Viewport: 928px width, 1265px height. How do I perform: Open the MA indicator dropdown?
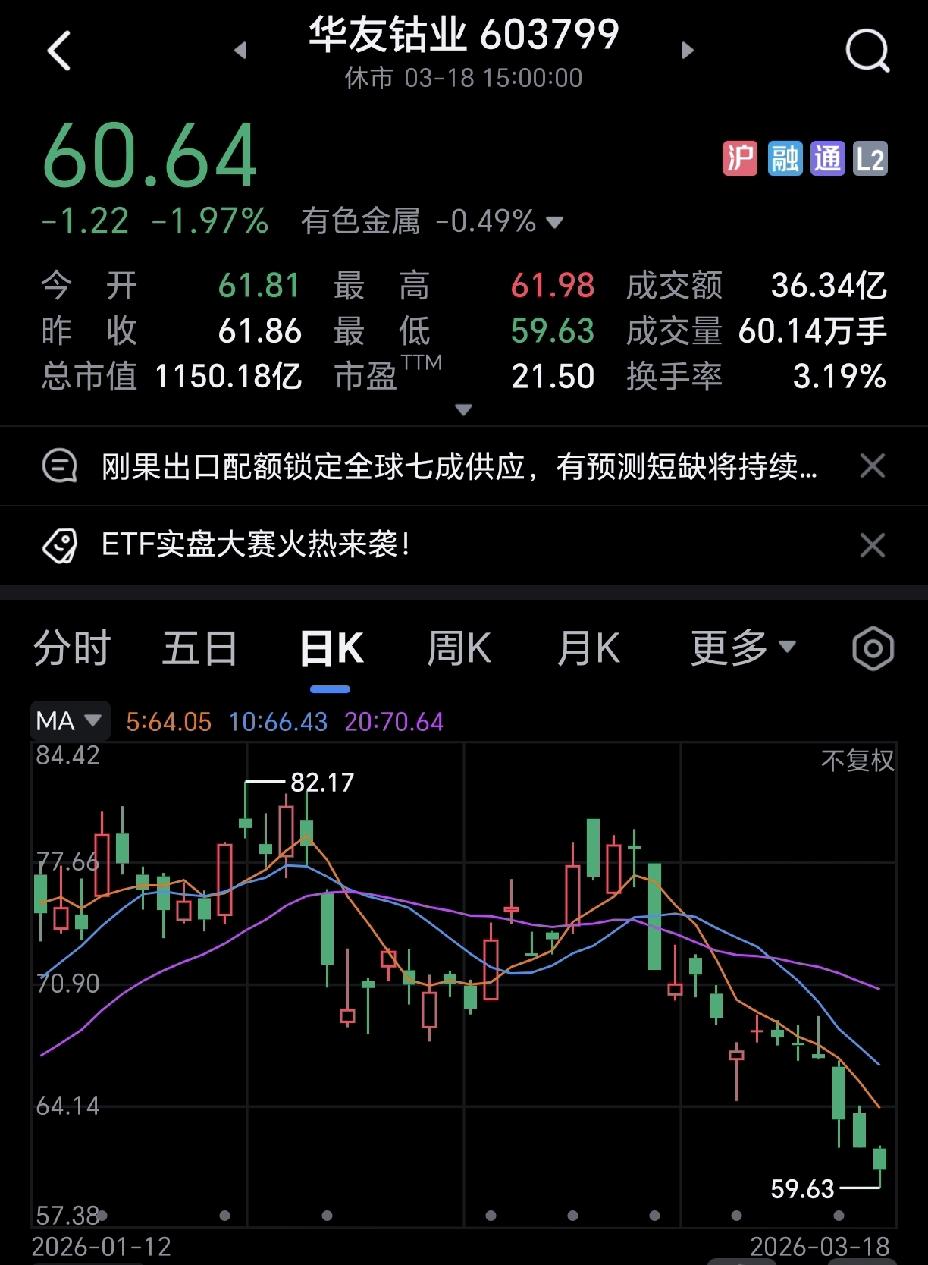coord(68,720)
